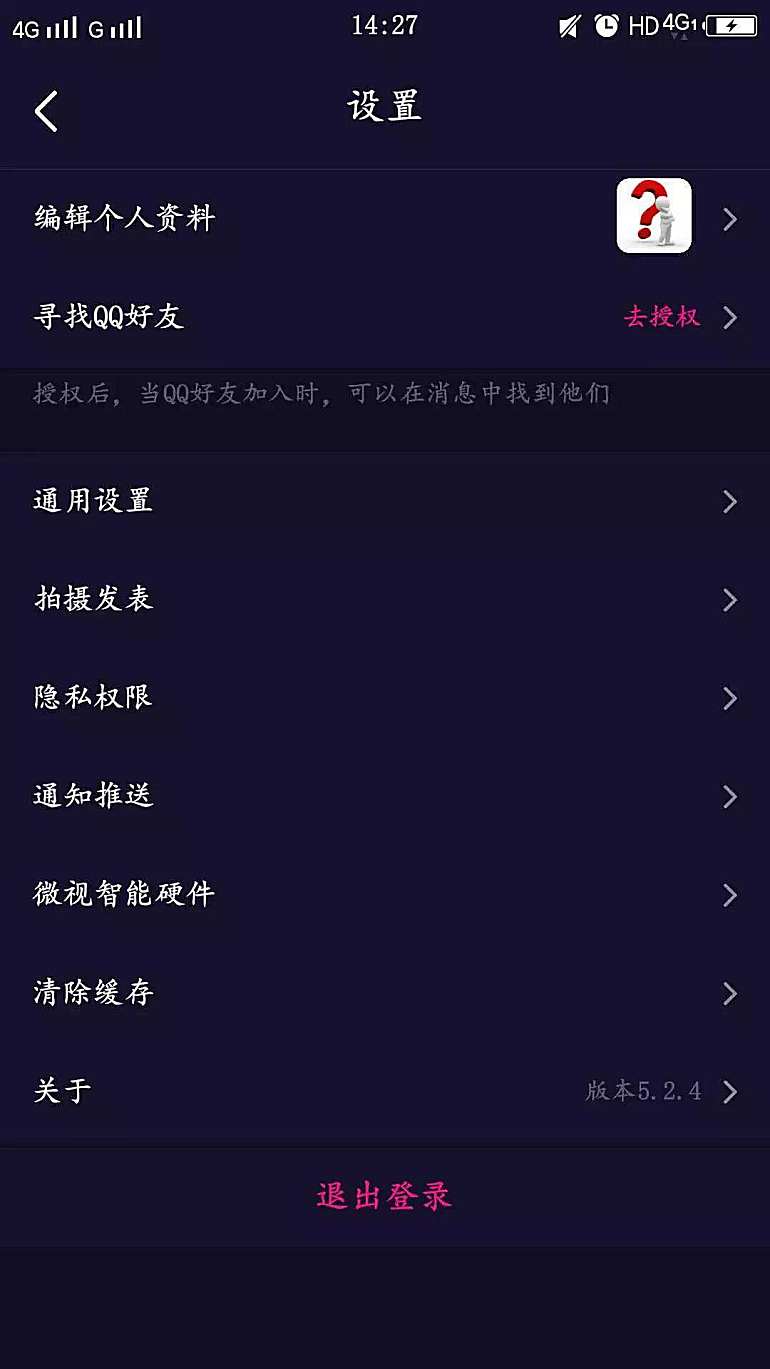Open 微视智能硬件
The height and width of the screenshot is (1369, 770).
click(x=124, y=894)
